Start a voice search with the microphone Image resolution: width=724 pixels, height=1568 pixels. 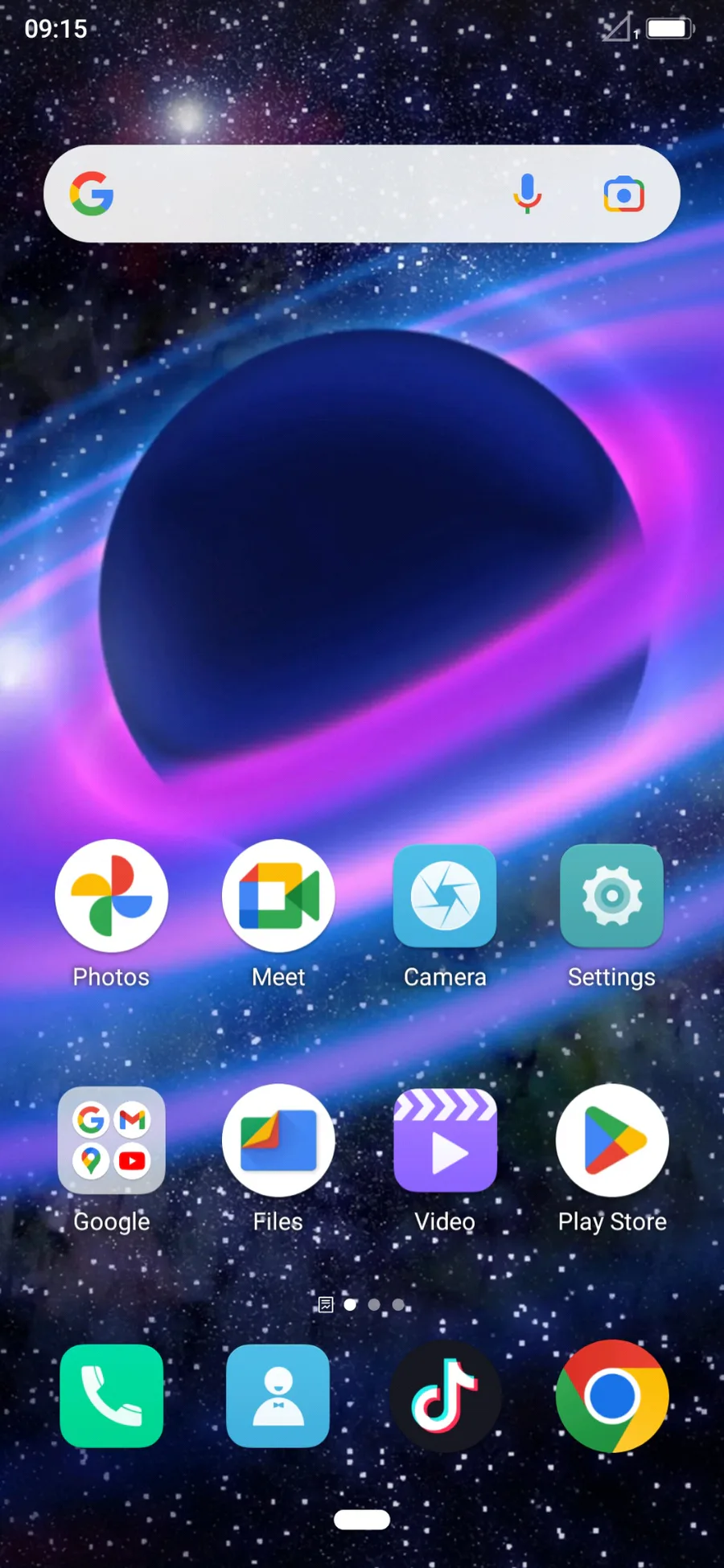tap(527, 194)
